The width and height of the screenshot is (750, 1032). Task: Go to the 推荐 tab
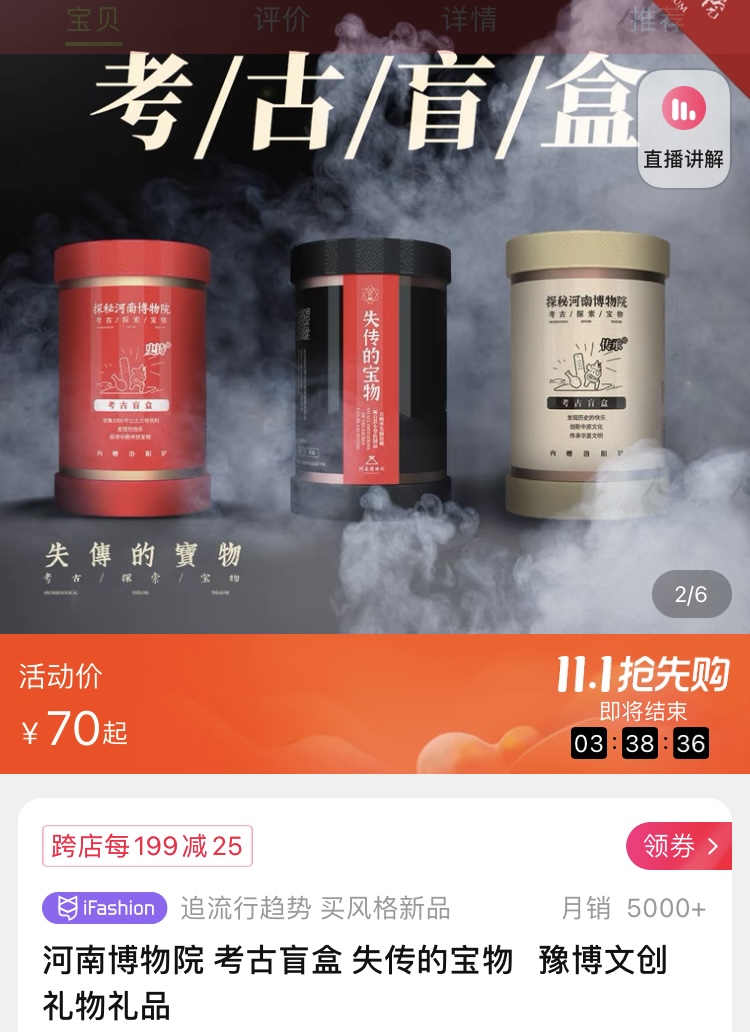coord(655,20)
